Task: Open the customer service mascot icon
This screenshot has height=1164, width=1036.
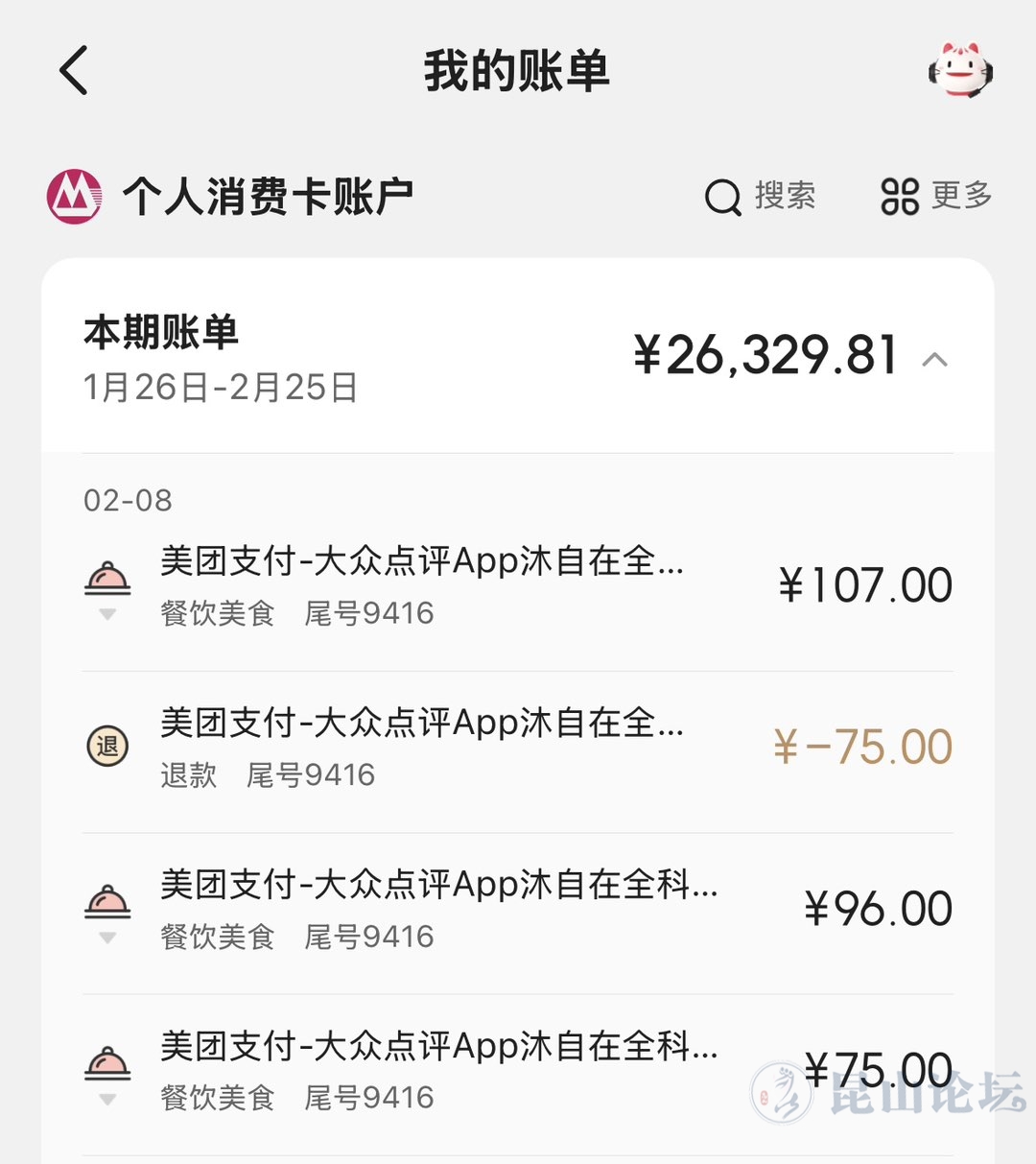Action: pyautogui.click(x=960, y=71)
